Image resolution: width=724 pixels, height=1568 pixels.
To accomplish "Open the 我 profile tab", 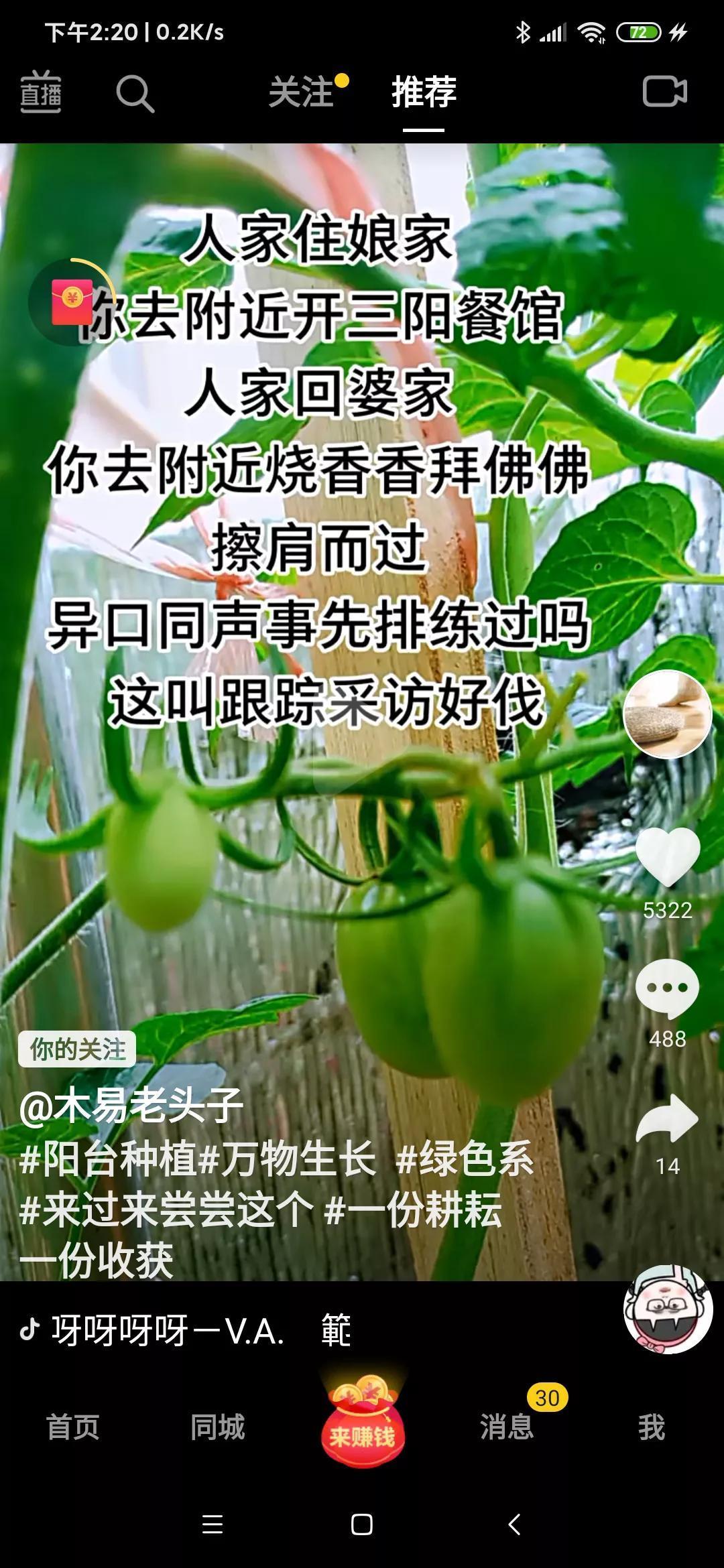I will pyautogui.click(x=651, y=1427).
